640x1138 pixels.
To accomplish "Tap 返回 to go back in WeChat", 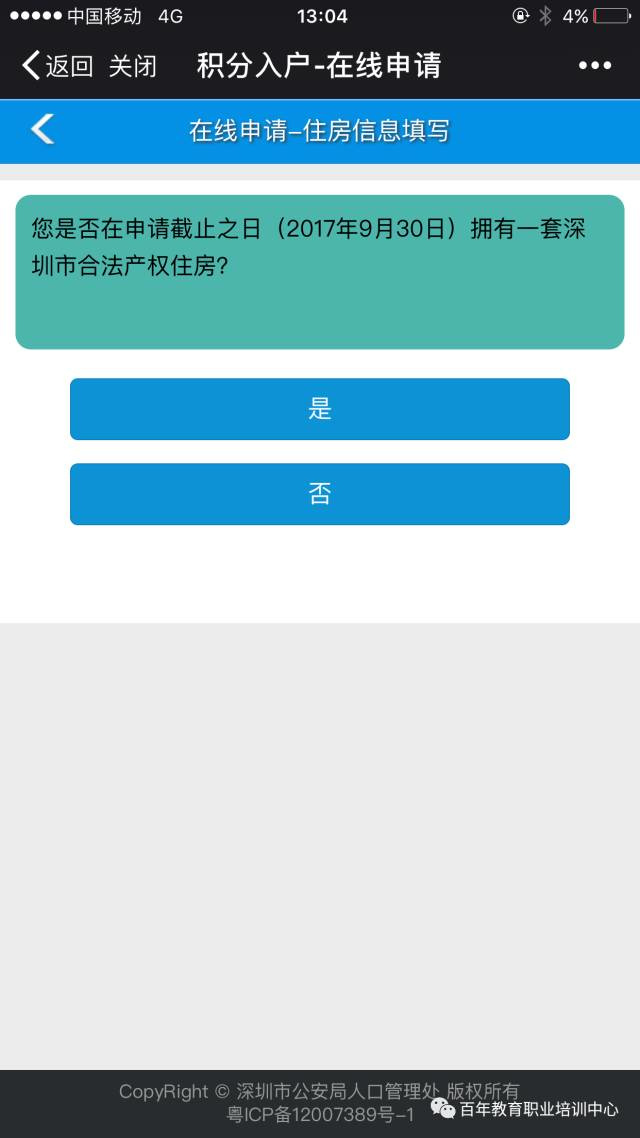I will (57, 66).
